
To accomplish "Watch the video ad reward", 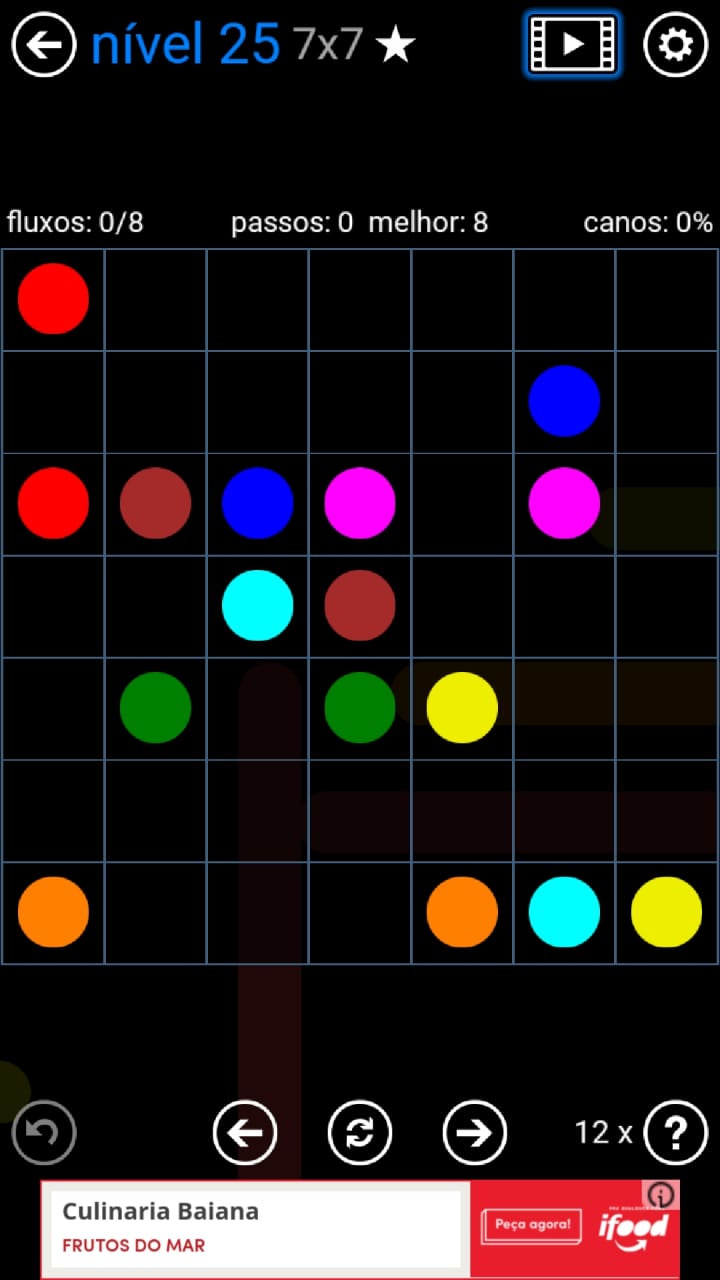I will [572, 44].
